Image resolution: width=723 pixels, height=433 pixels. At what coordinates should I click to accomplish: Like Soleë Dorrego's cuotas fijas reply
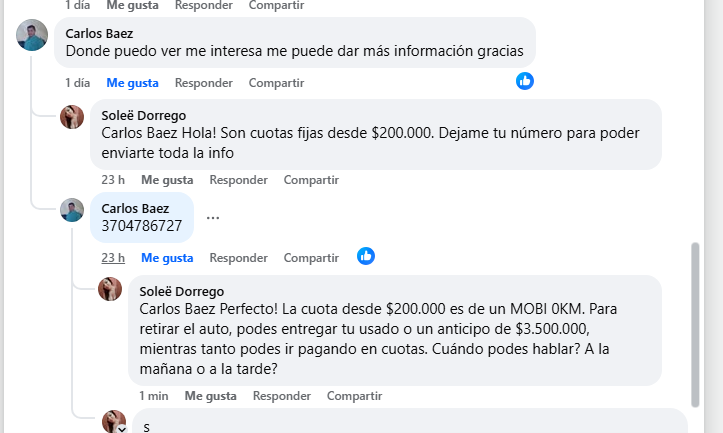[x=166, y=180]
